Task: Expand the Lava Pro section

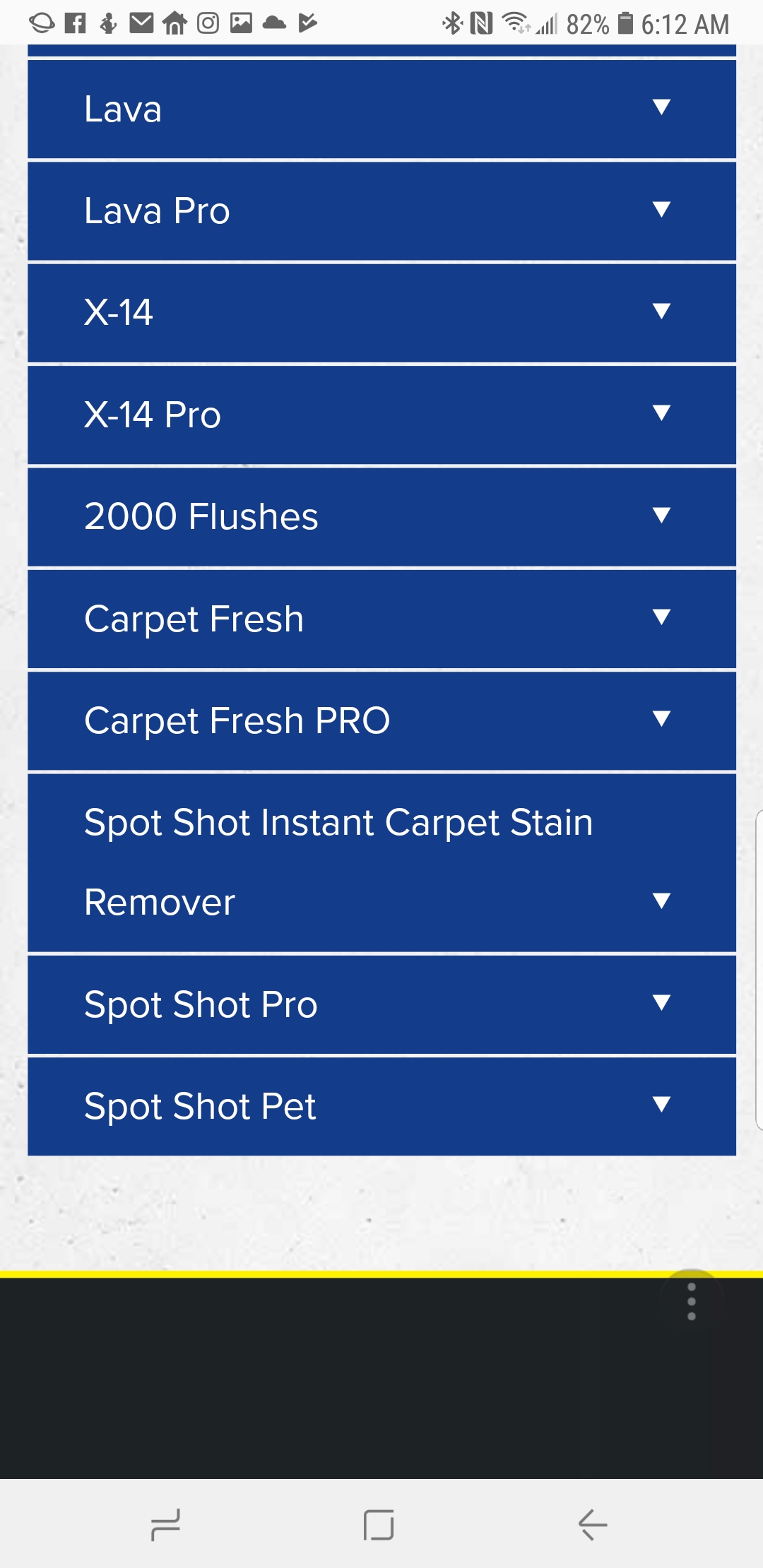Action: click(x=381, y=211)
